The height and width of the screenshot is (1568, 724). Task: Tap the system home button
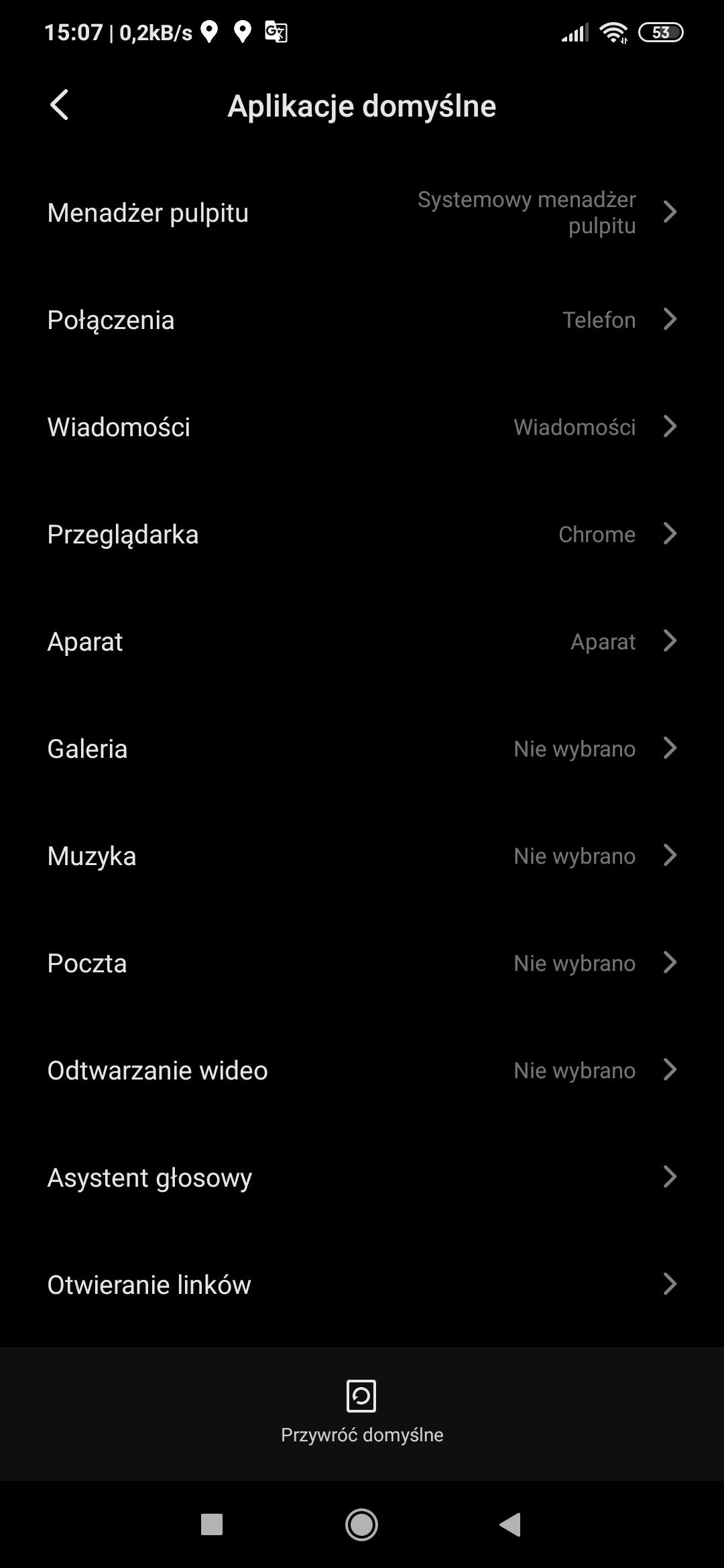coord(361,1524)
